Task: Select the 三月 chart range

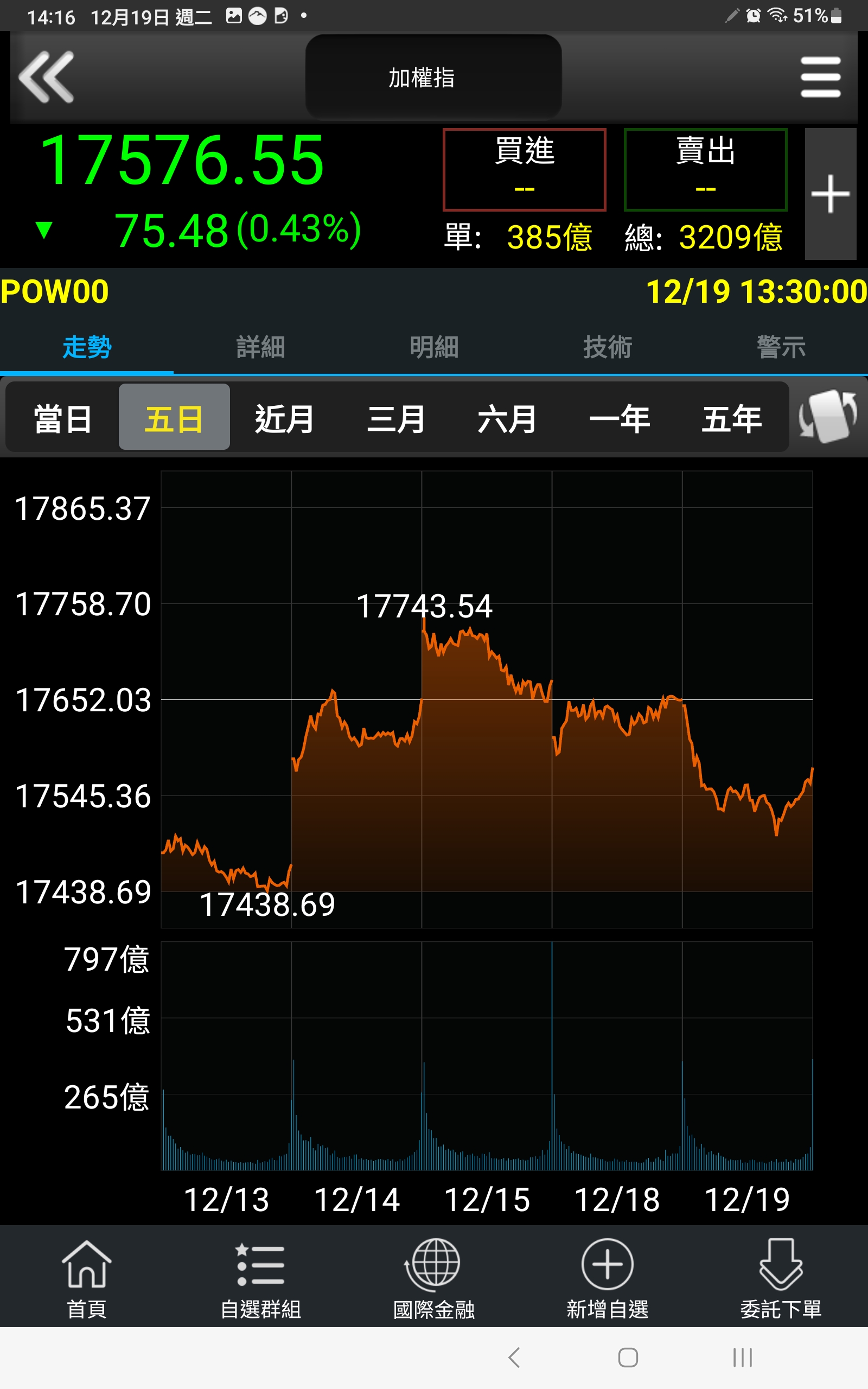Action: click(x=396, y=418)
